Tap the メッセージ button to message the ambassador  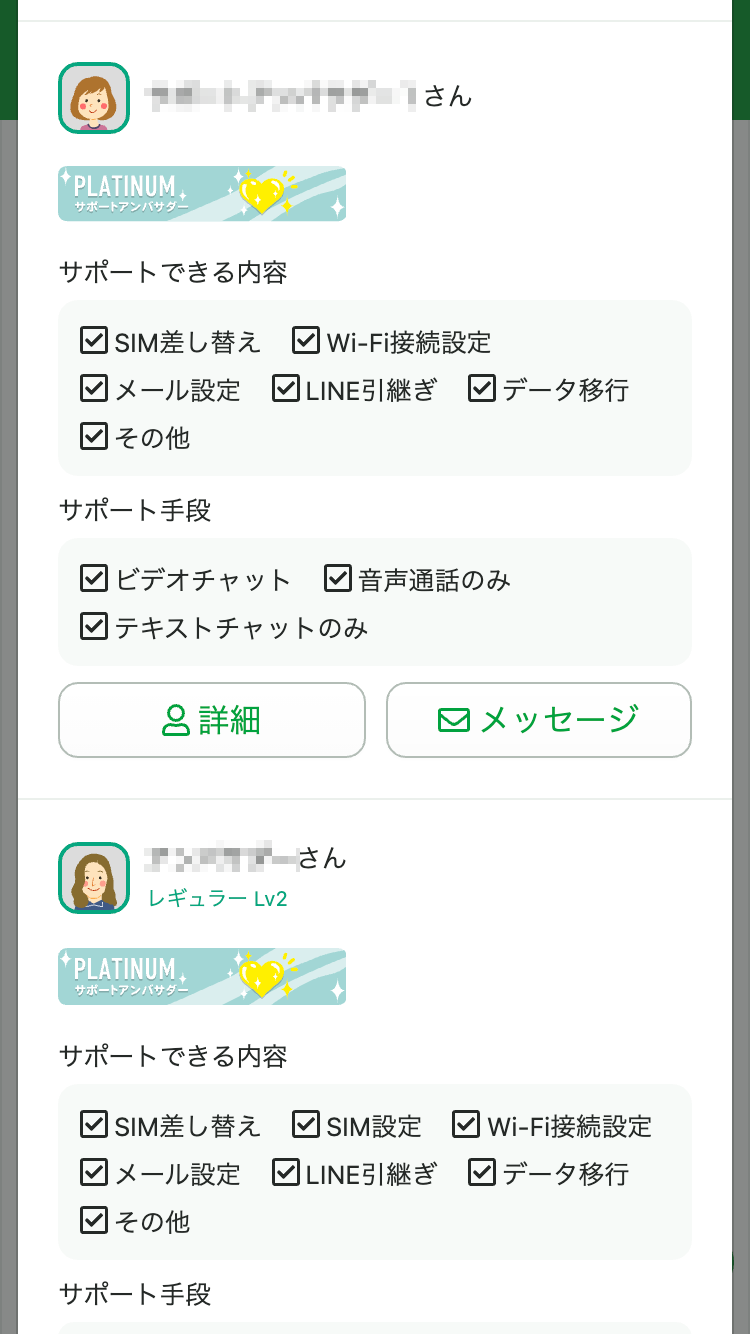click(x=539, y=720)
